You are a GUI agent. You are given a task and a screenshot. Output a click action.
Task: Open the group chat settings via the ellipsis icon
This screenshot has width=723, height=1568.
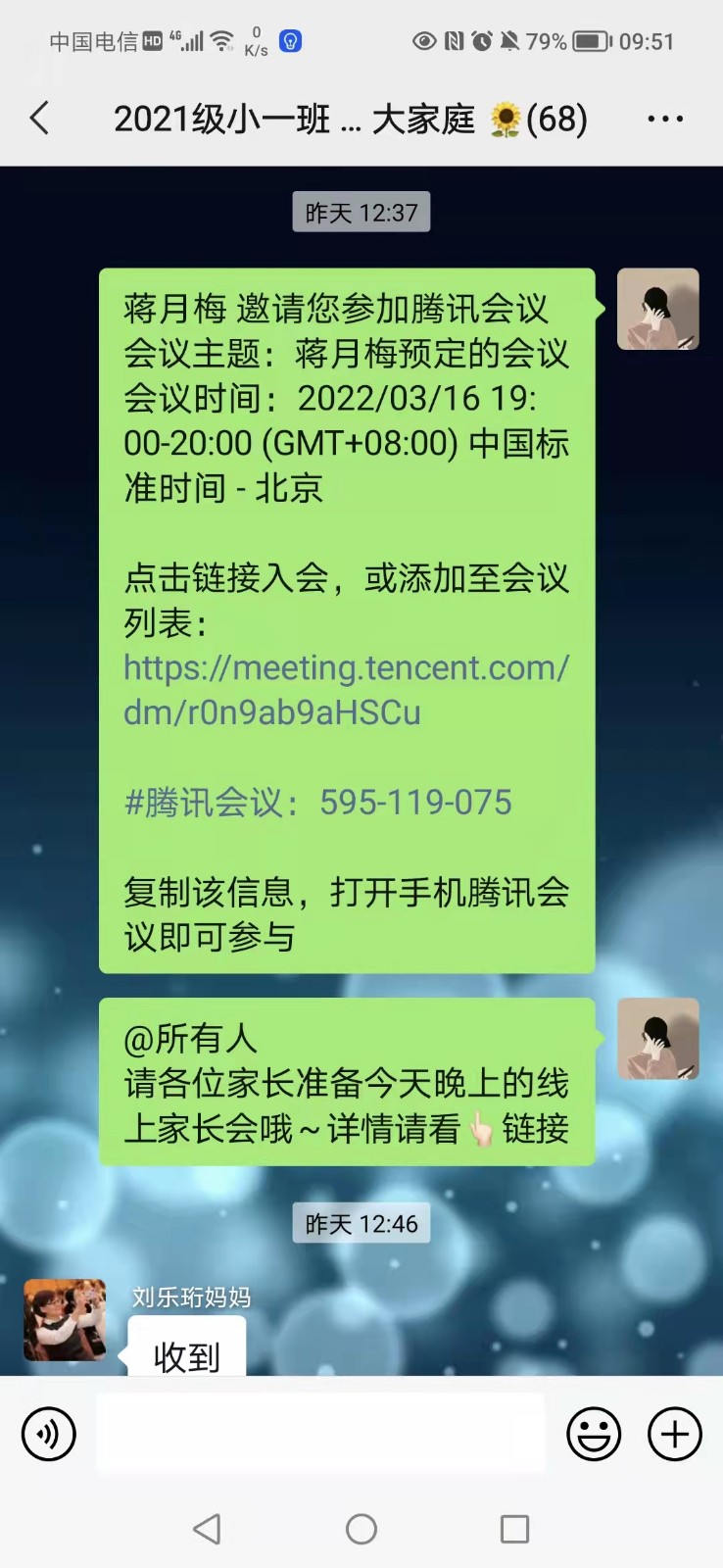pyautogui.click(x=664, y=118)
